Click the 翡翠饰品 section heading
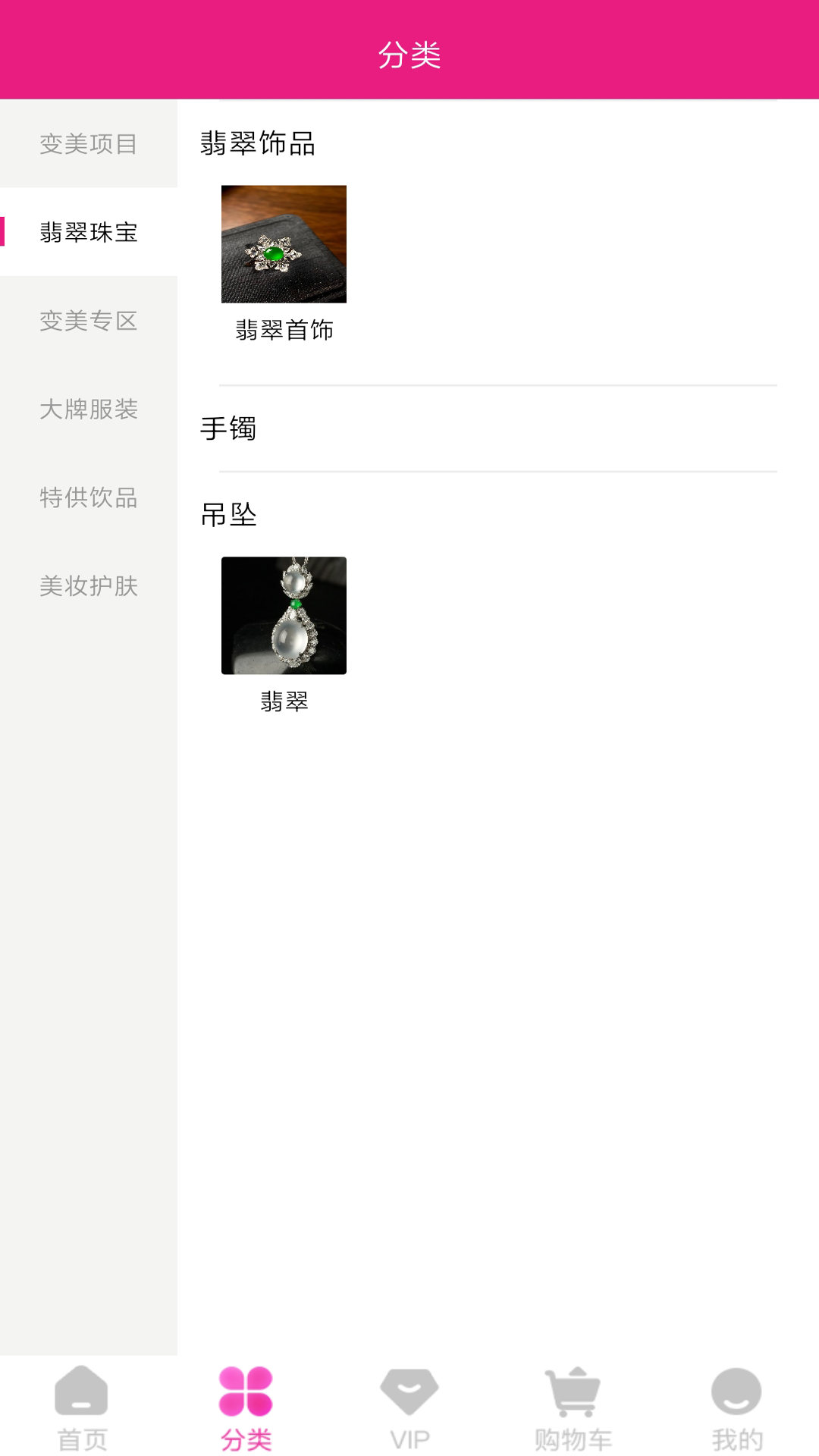This screenshot has height=1456, width=819. click(x=258, y=144)
